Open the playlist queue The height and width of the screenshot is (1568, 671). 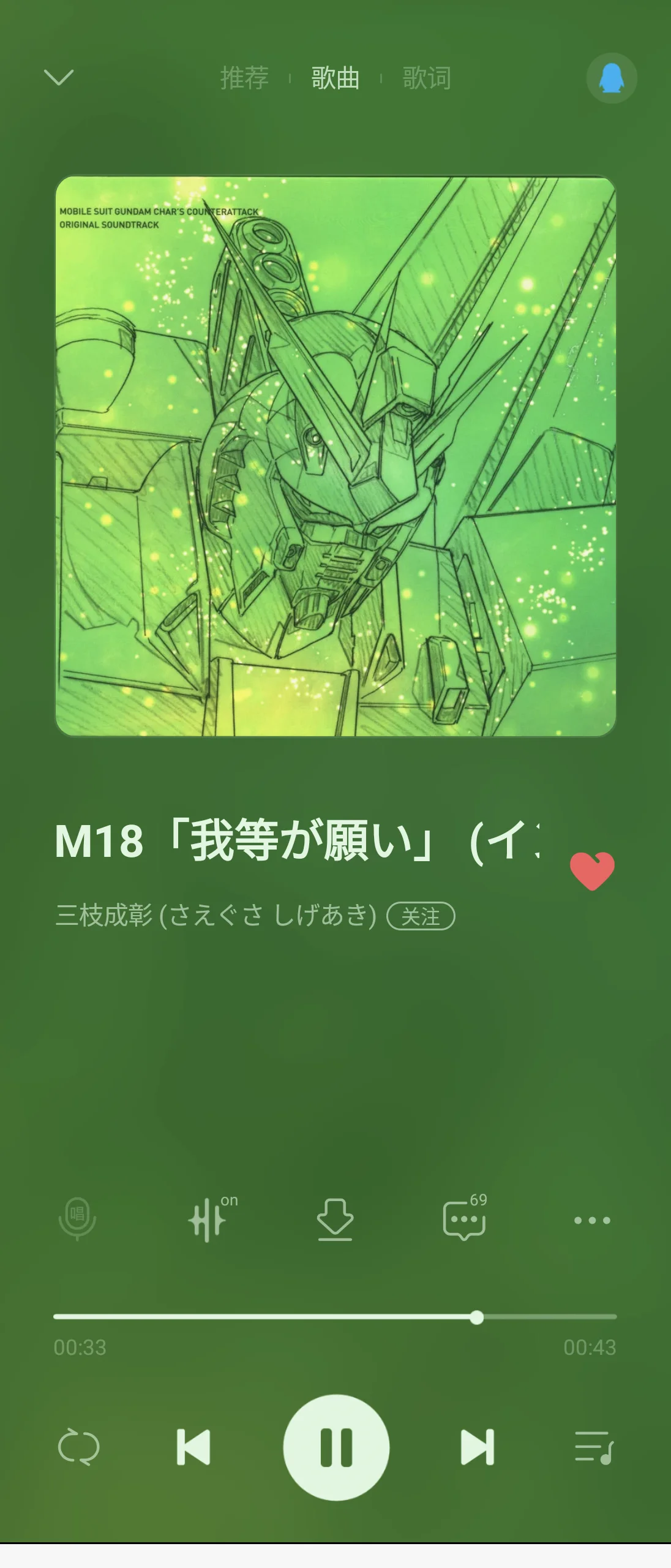pyautogui.click(x=594, y=1447)
